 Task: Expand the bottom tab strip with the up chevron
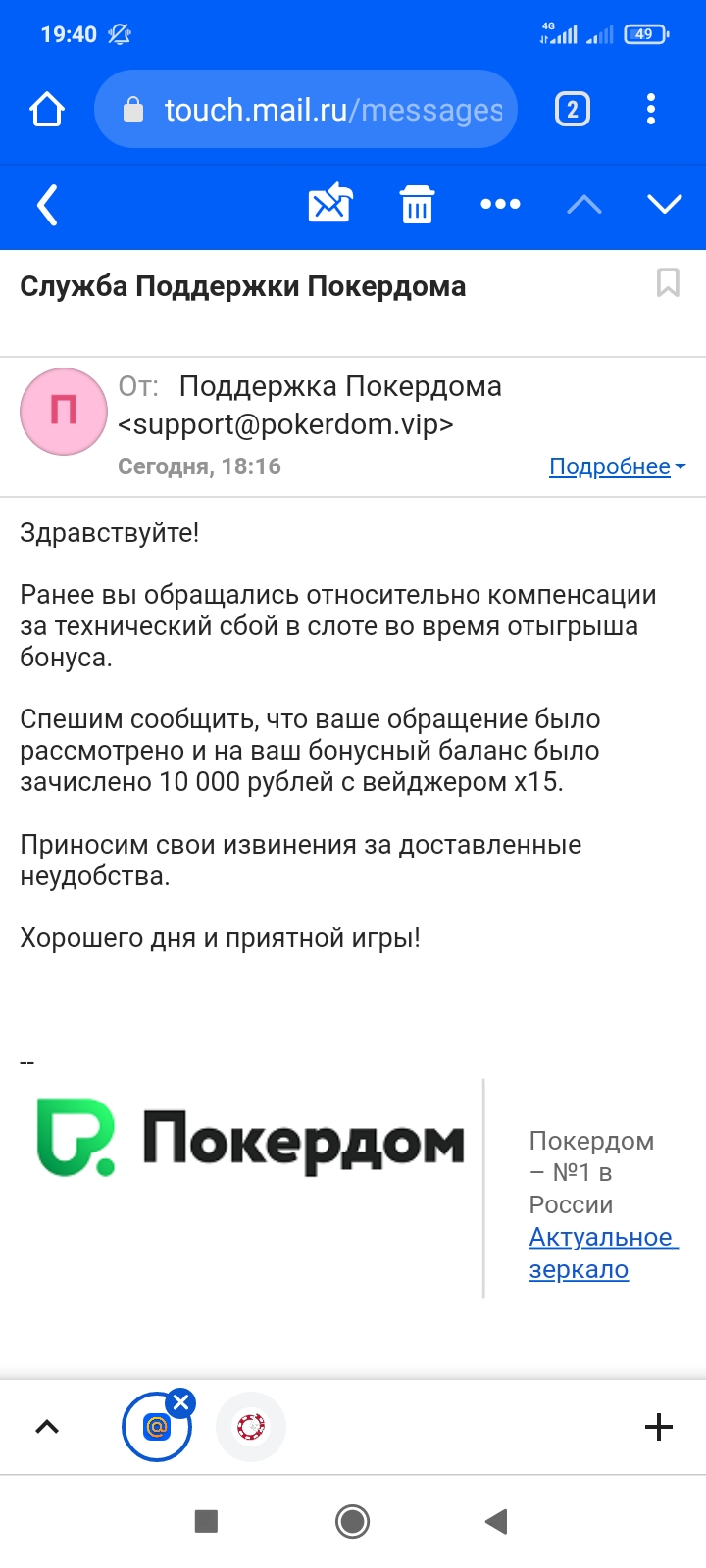click(x=47, y=1427)
